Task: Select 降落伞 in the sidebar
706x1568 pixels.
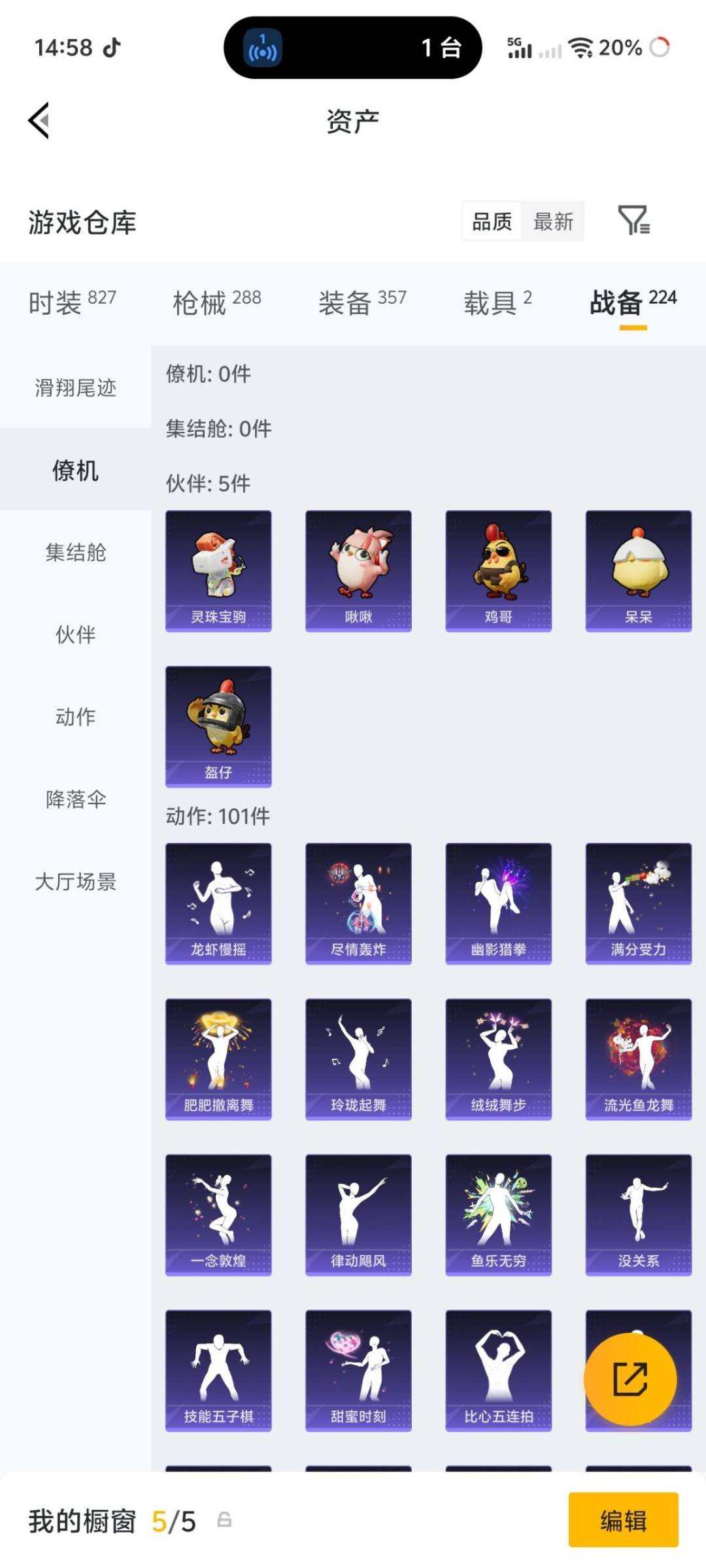Action: point(74,799)
